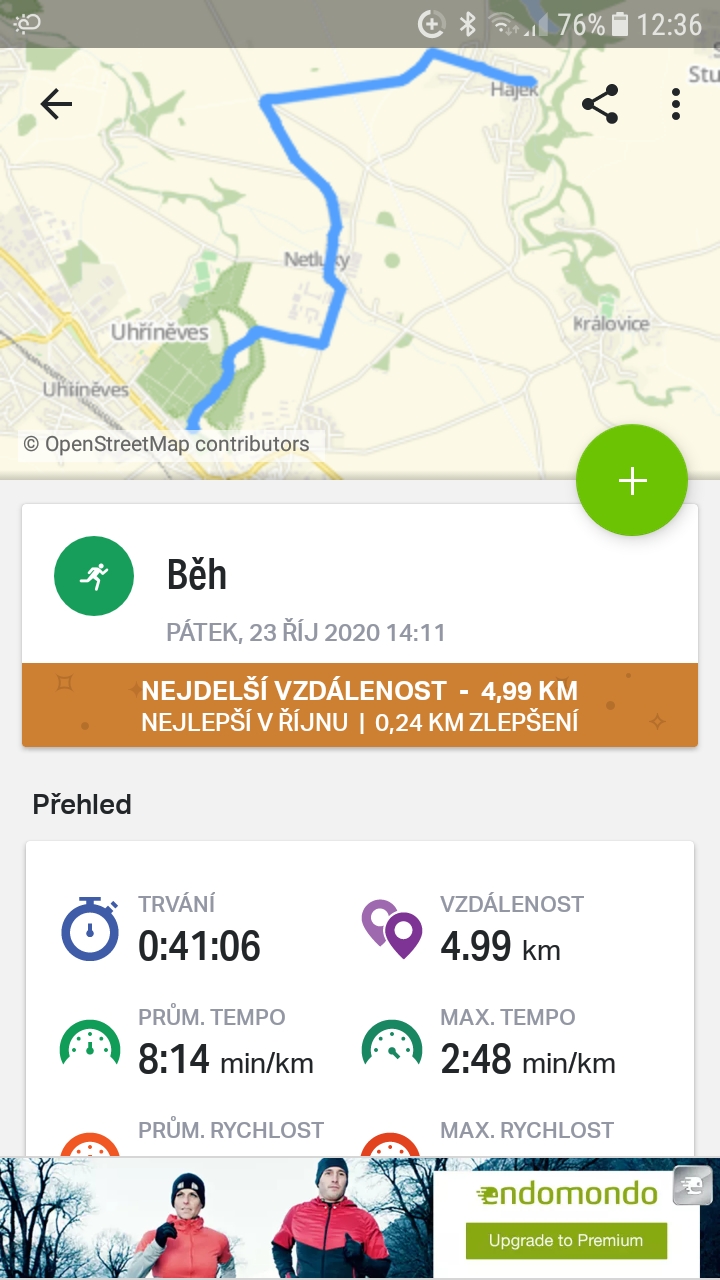Go back using the arrow

56,104
